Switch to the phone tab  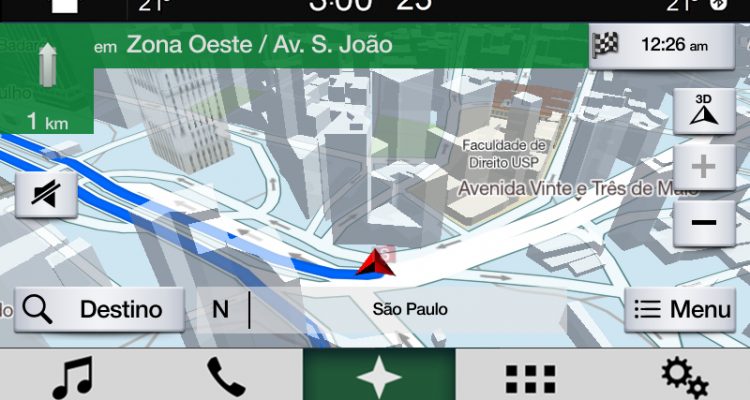pos(225,376)
